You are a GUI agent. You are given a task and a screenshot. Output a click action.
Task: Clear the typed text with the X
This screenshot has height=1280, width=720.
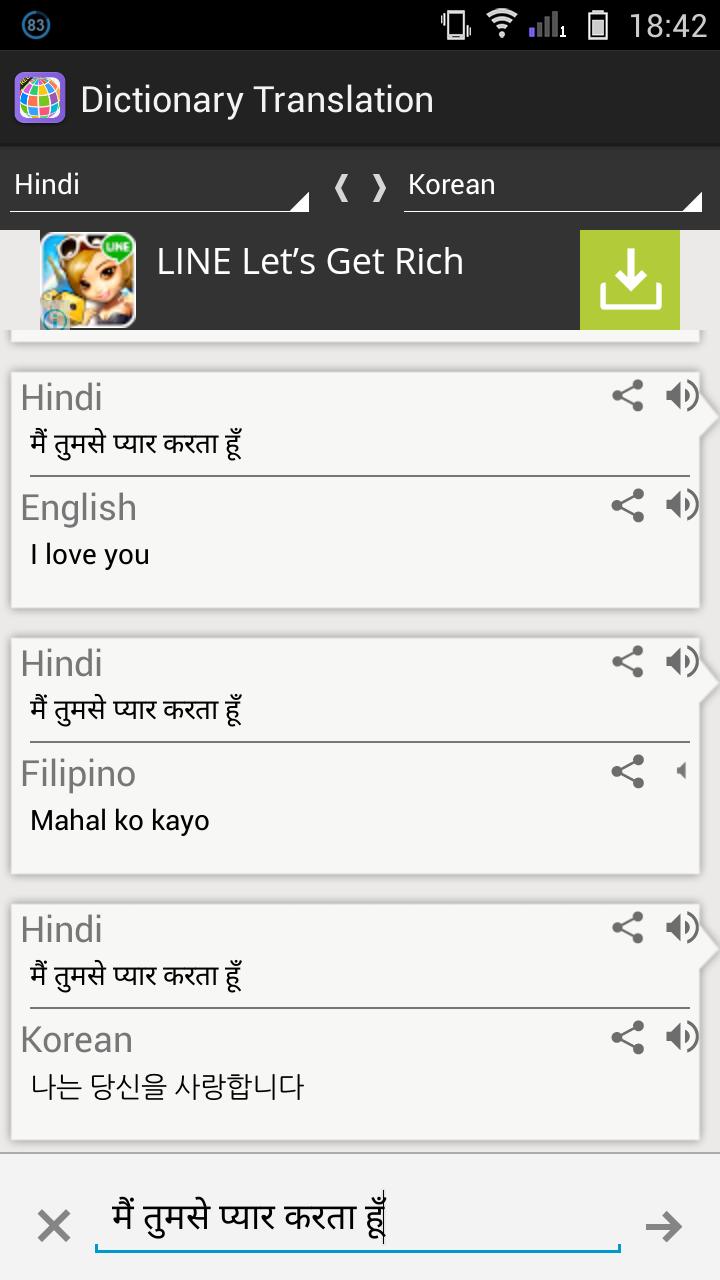point(54,1225)
